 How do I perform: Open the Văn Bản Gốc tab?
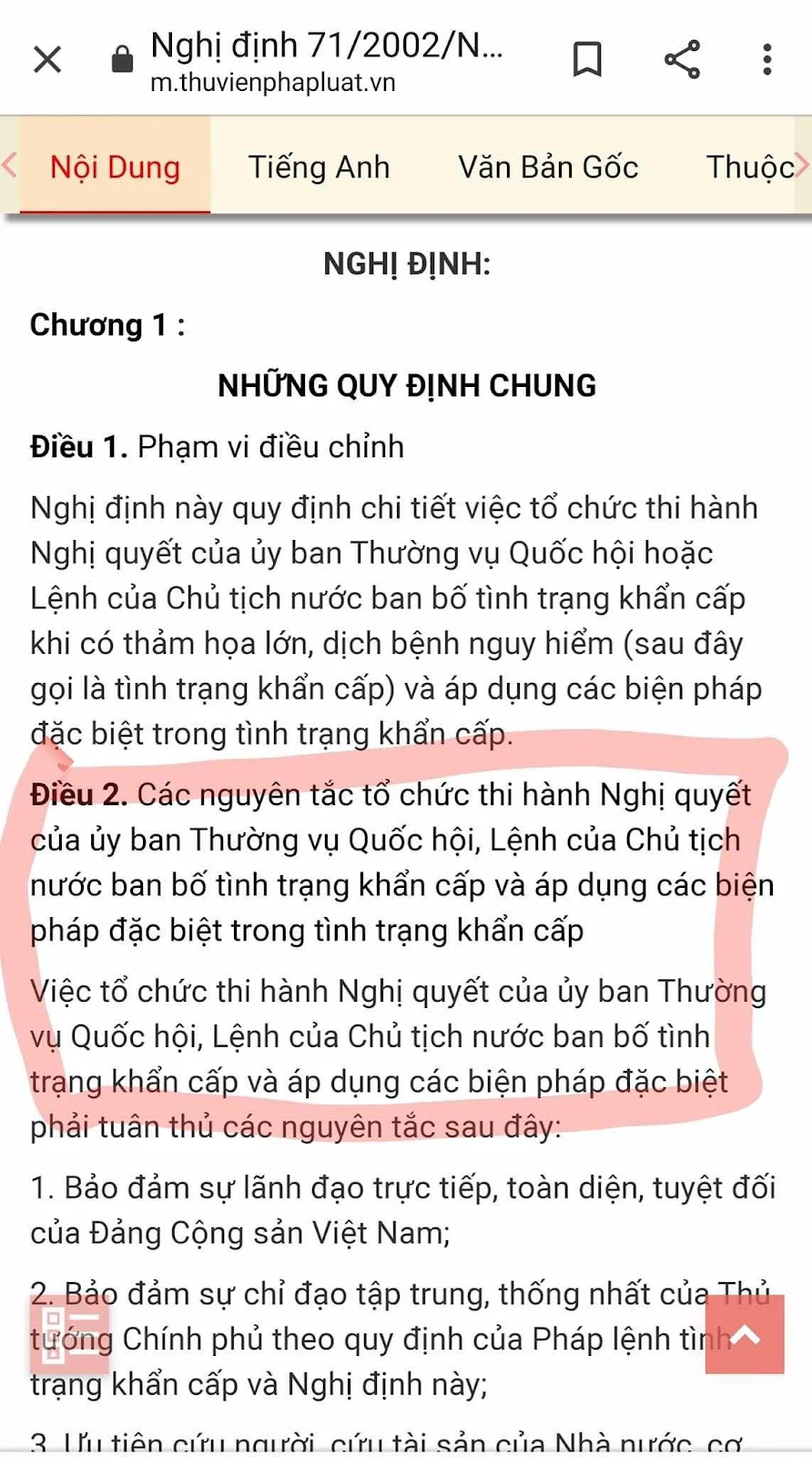click(548, 167)
